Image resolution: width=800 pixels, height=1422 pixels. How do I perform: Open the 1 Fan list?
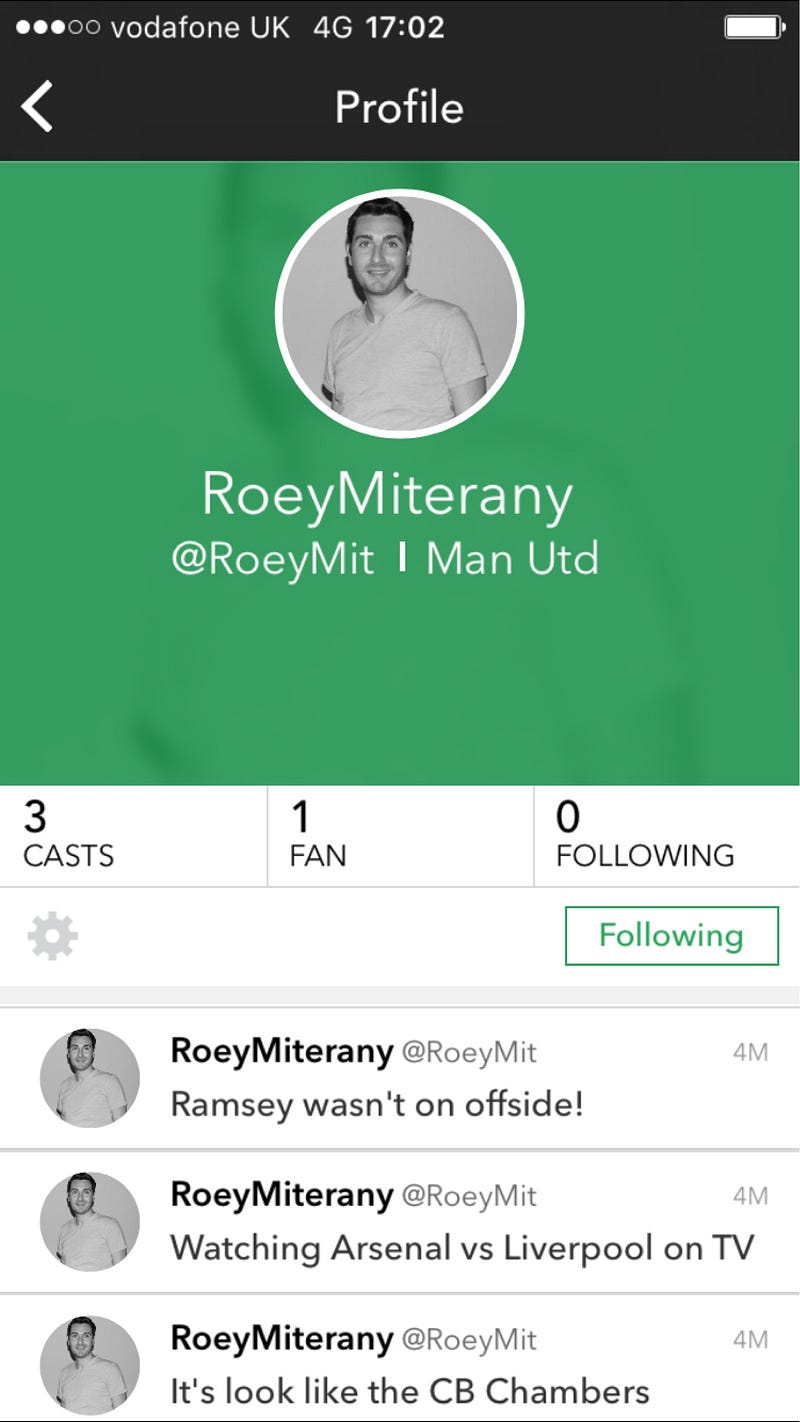[x=401, y=836]
